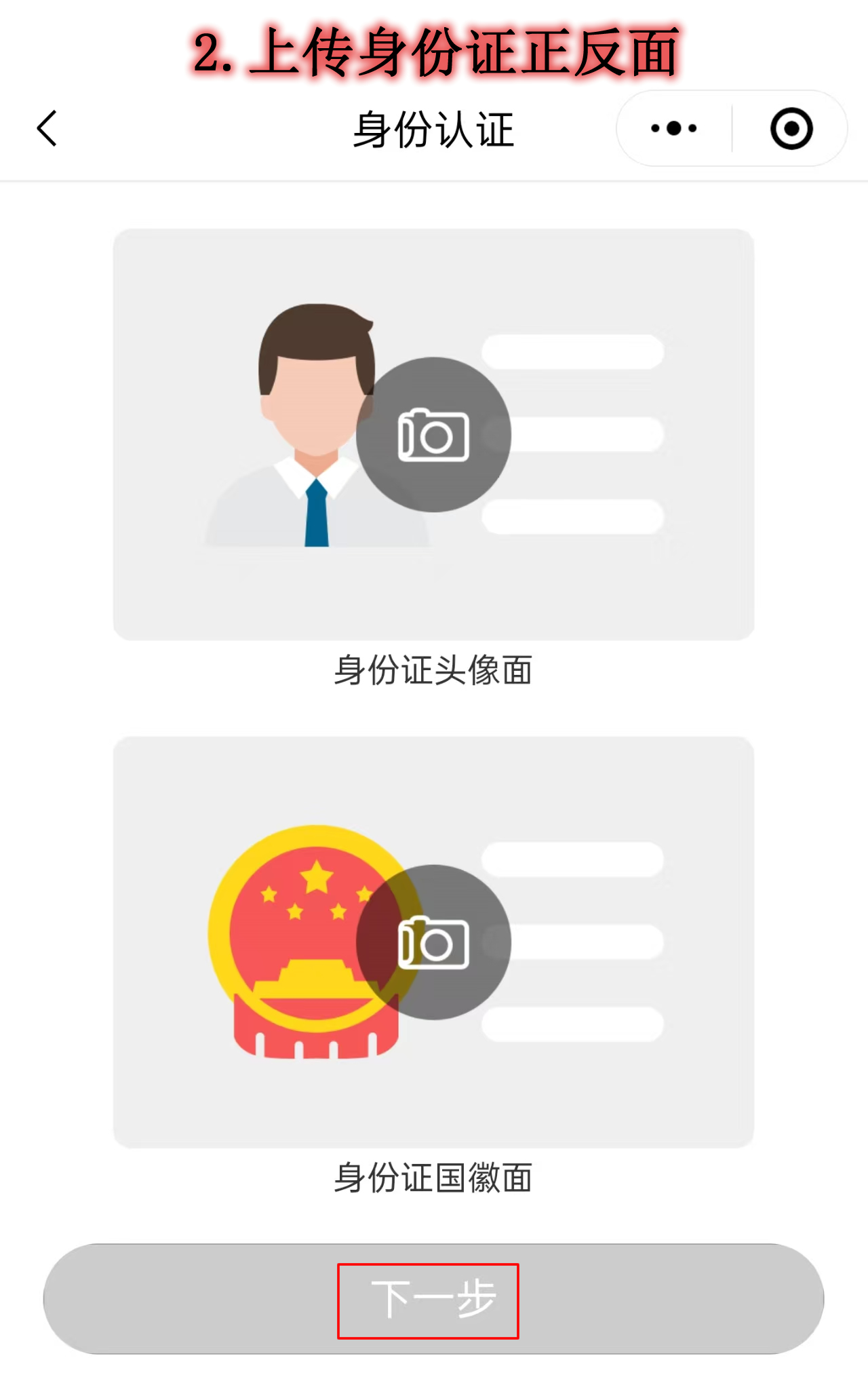The width and height of the screenshot is (868, 1377).
Task: Close the mini program via circle icon
Action: [x=791, y=128]
